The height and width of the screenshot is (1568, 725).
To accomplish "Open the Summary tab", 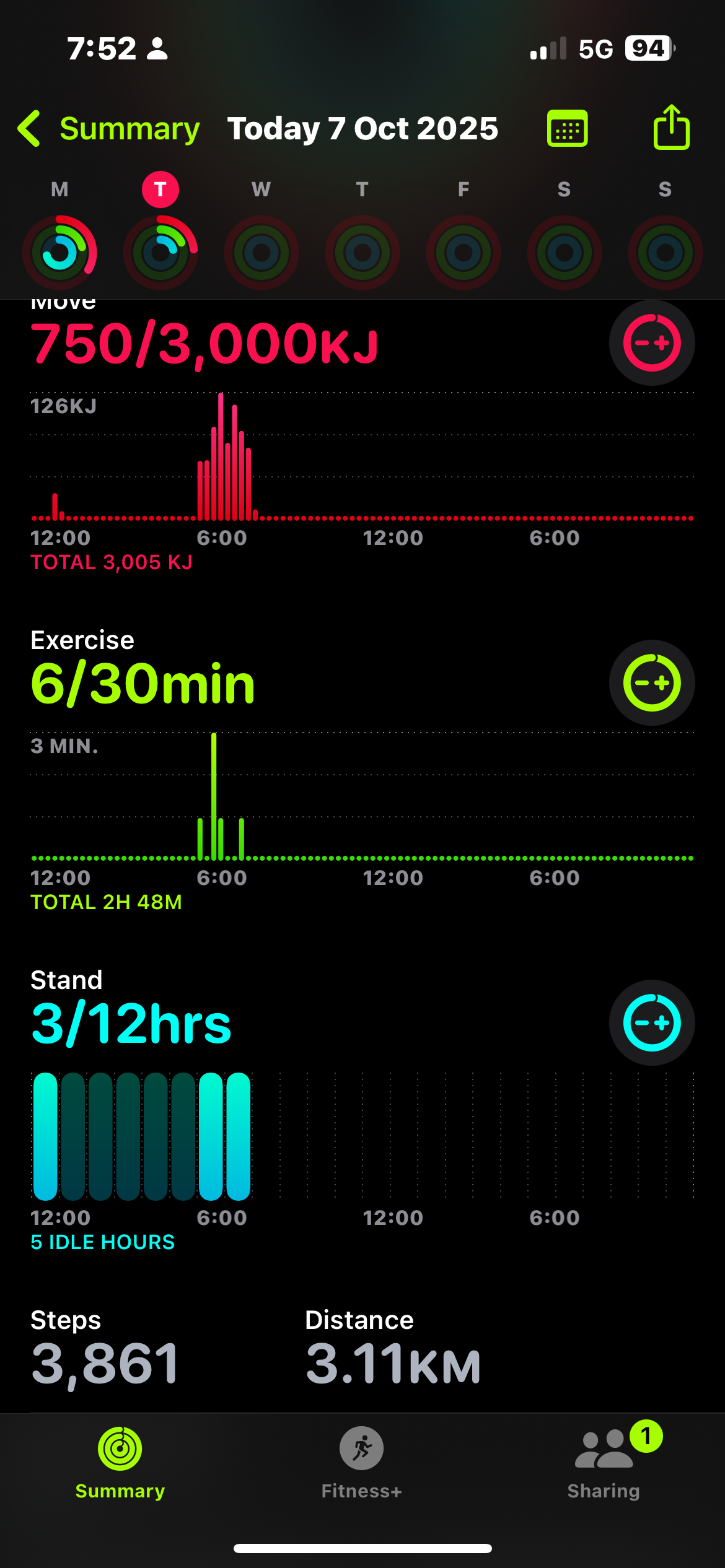I will [120, 1463].
